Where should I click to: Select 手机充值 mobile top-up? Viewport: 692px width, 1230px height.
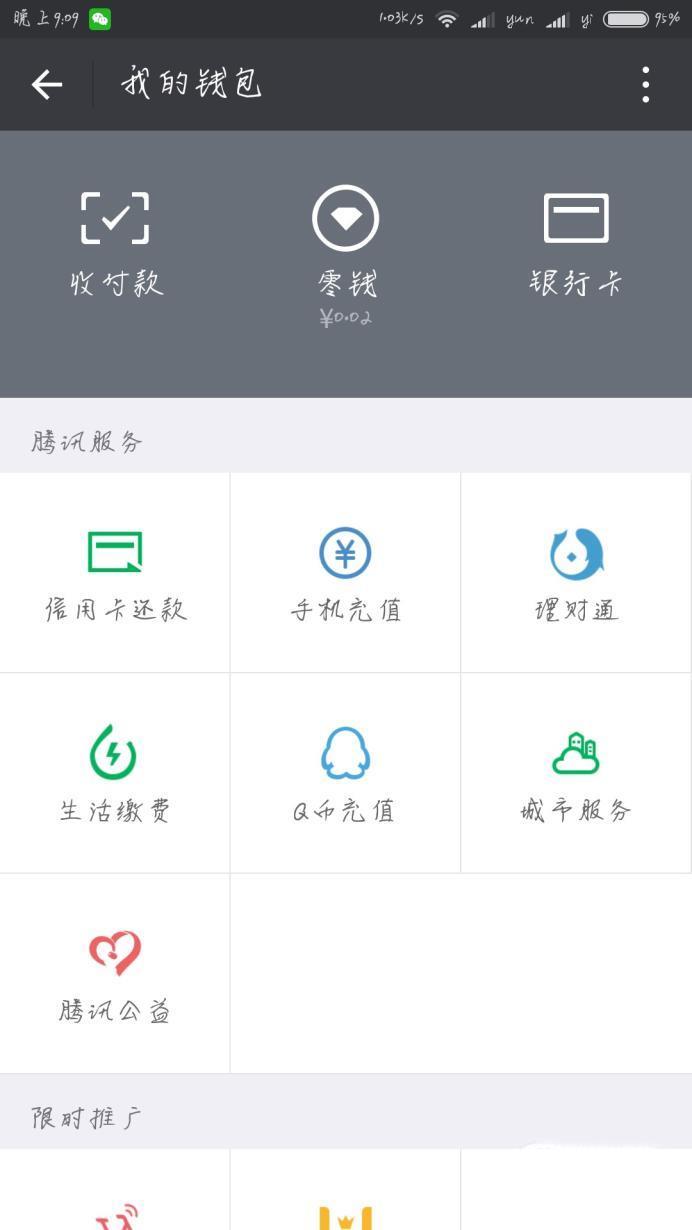tap(346, 573)
